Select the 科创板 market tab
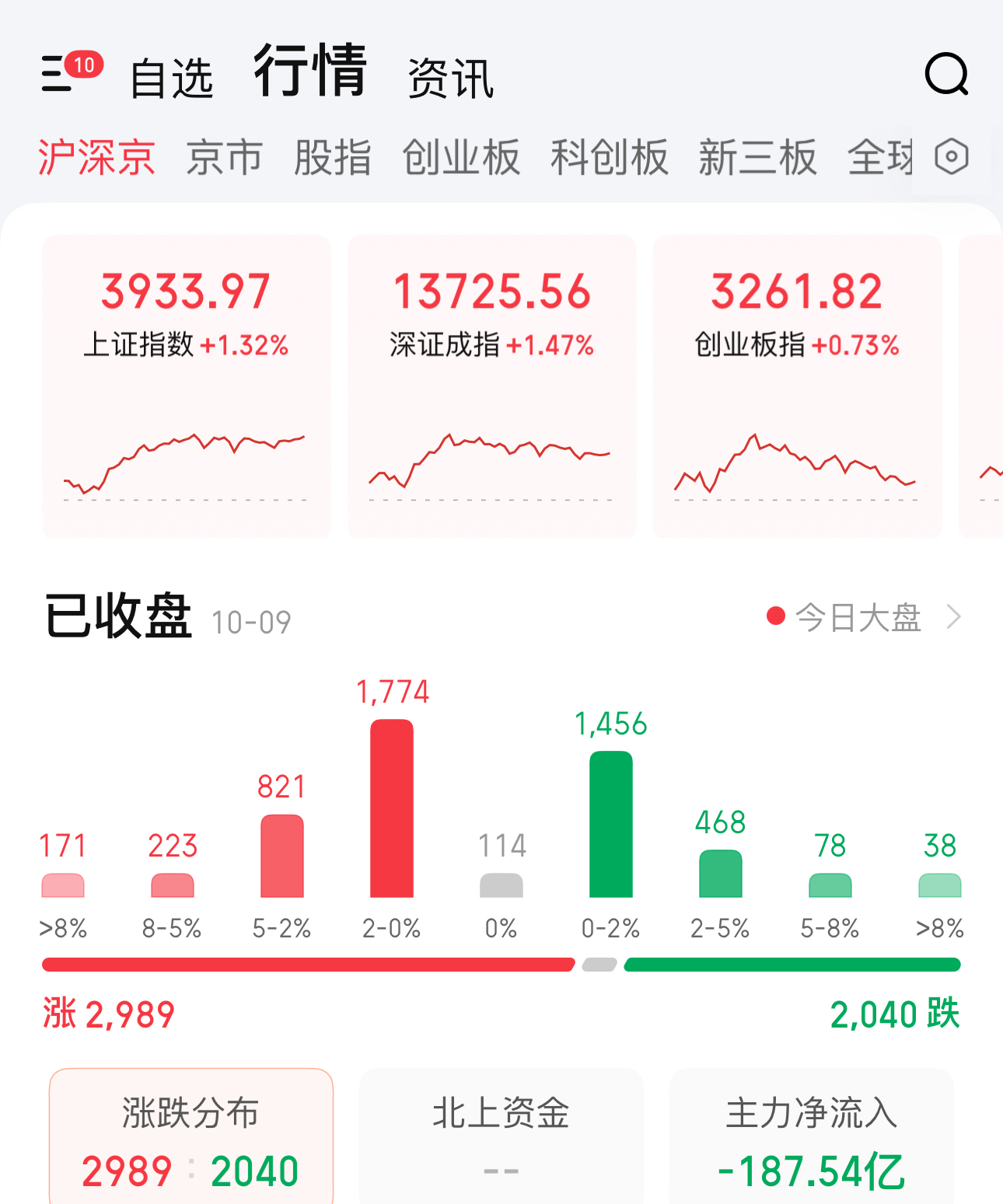The image size is (1003, 1204). 609,158
